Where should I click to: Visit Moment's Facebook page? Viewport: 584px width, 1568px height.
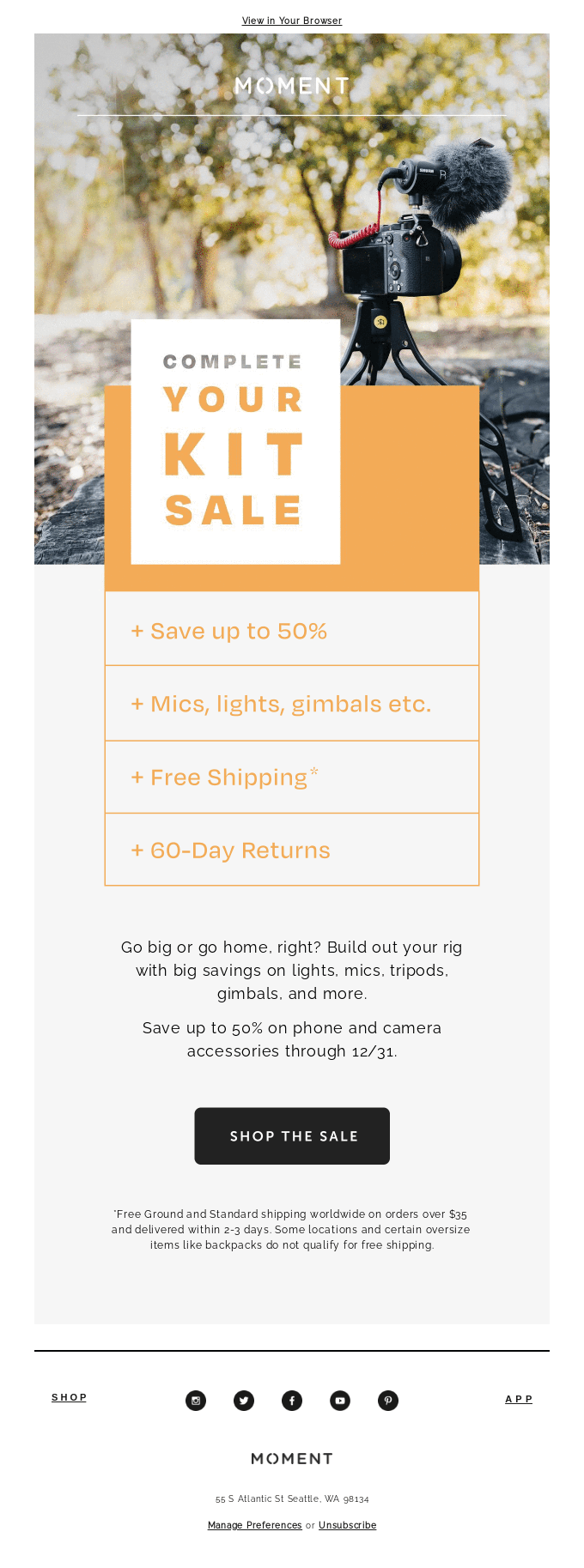[x=292, y=1401]
